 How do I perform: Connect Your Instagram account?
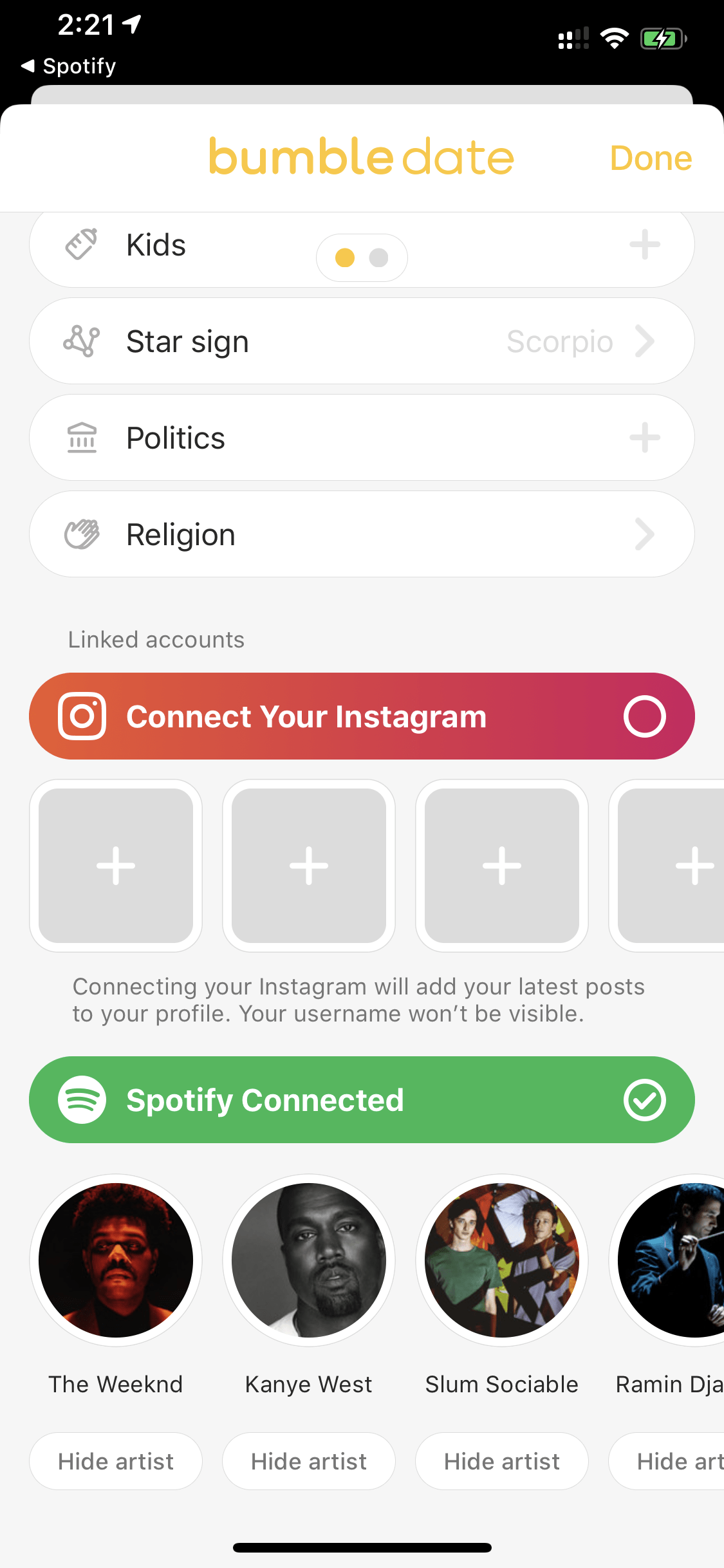pyautogui.click(x=361, y=716)
